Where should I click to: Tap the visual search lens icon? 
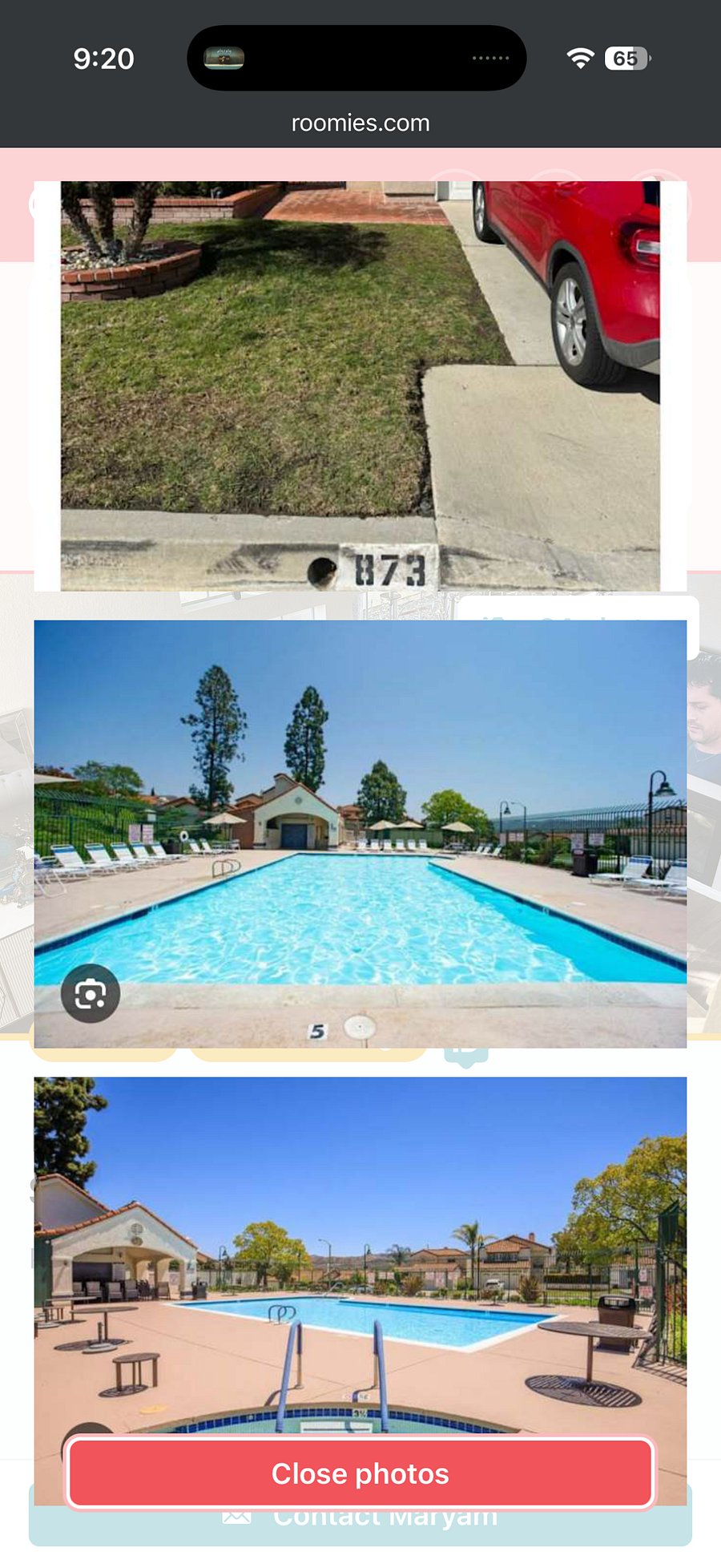(x=91, y=994)
